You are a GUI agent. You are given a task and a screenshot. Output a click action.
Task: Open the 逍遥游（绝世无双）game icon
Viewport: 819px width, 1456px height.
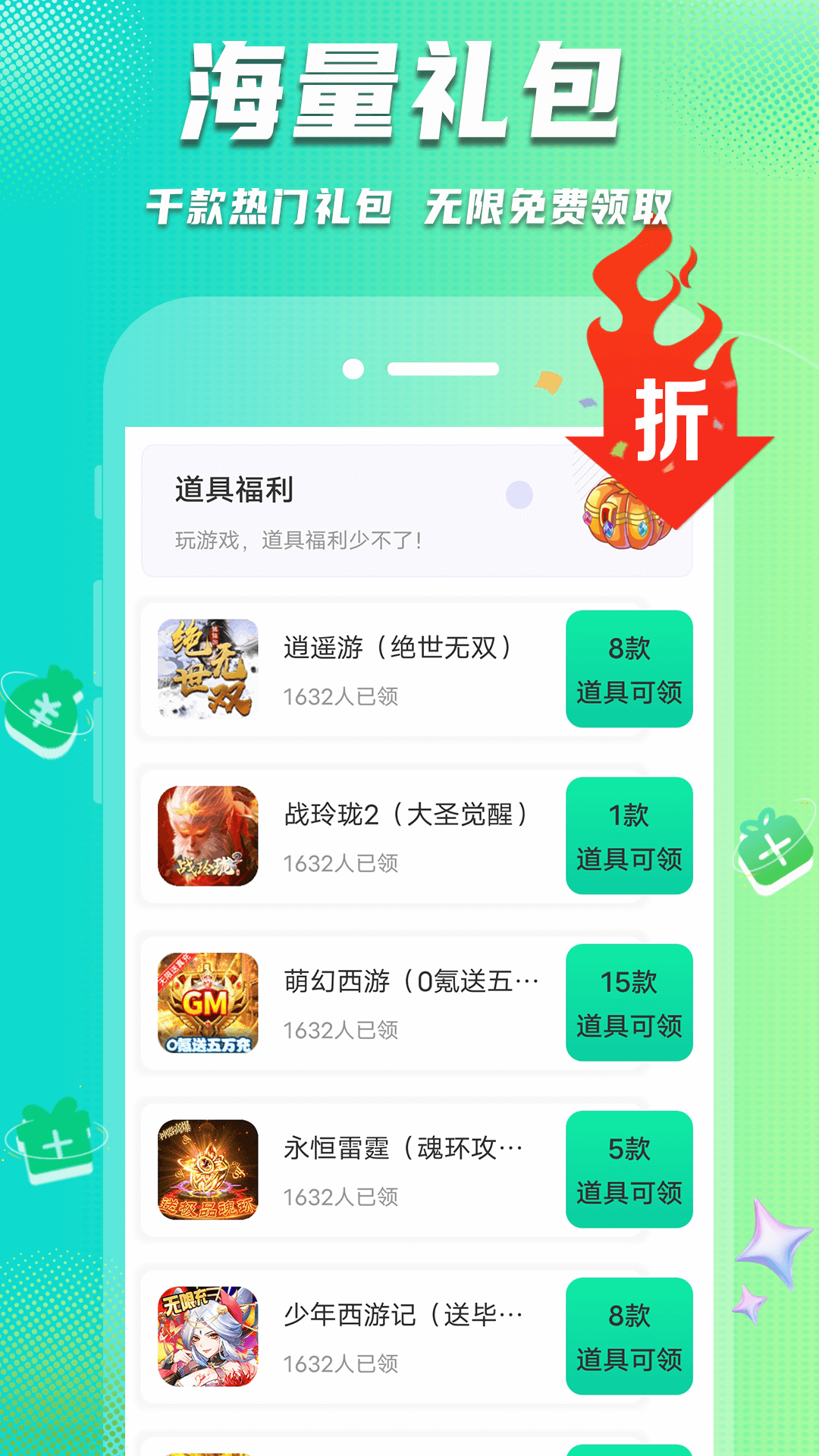[207, 667]
